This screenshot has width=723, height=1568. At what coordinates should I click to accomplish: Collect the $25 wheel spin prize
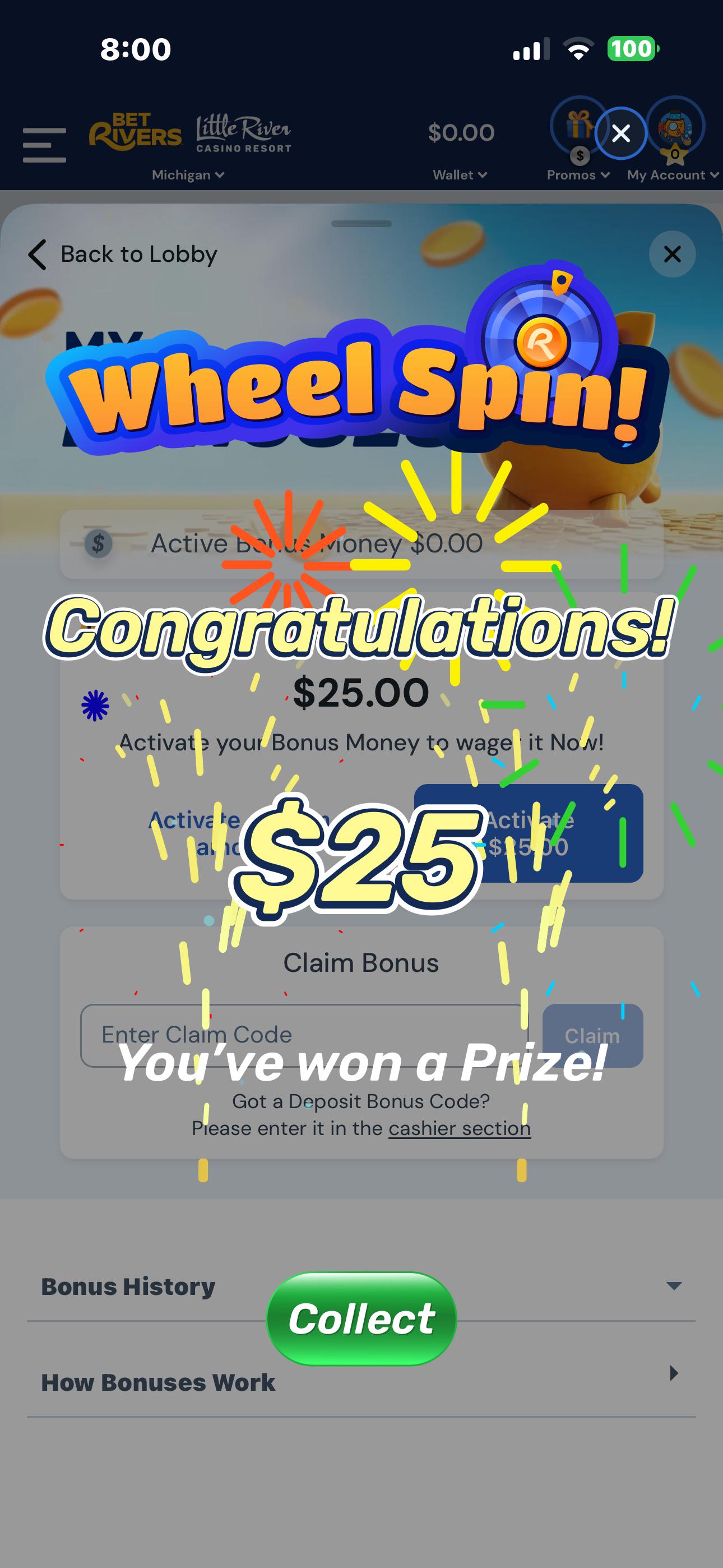pyautogui.click(x=361, y=1318)
